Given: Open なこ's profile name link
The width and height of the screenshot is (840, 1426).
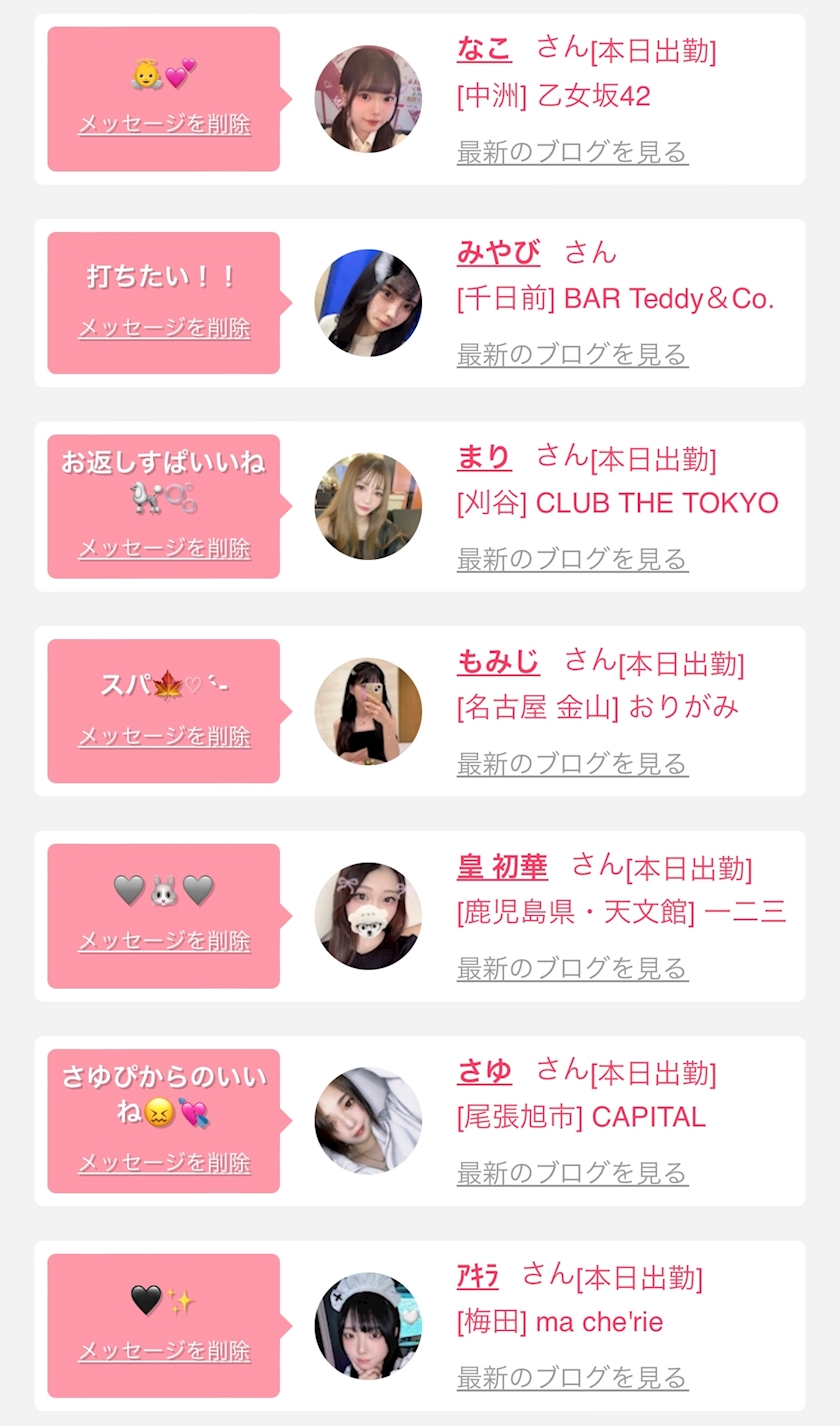Looking at the screenshot, I should coord(484,48).
